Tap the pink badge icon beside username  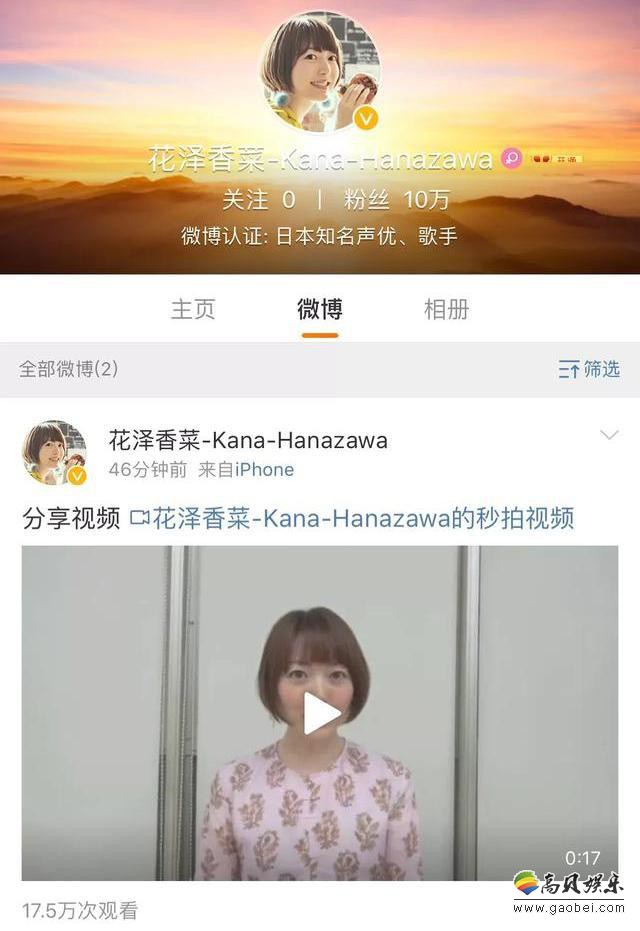(x=511, y=158)
